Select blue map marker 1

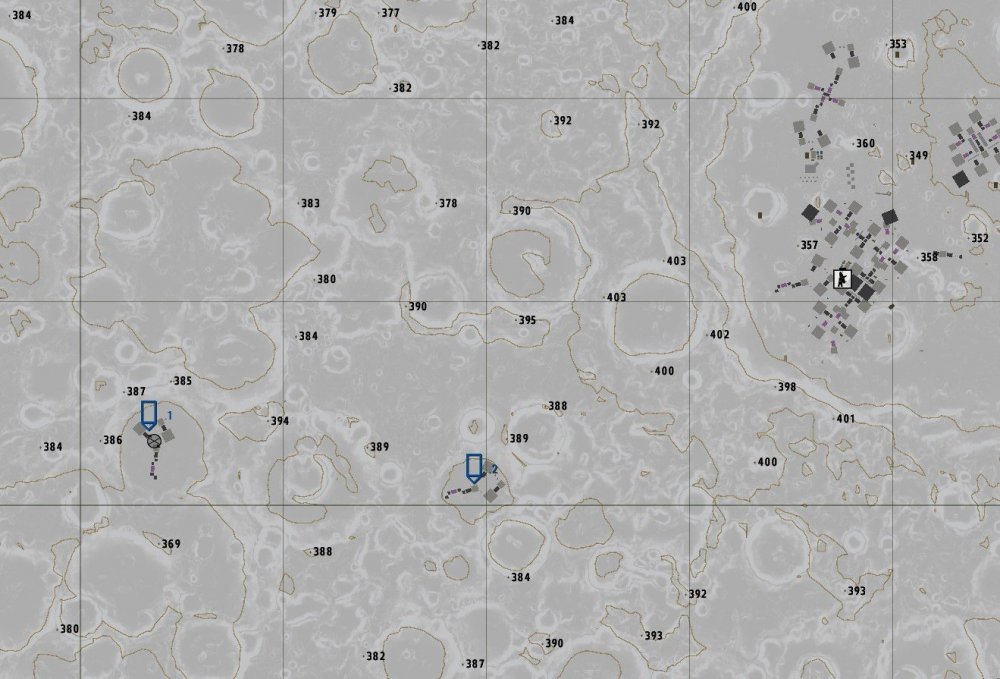point(149,415)
